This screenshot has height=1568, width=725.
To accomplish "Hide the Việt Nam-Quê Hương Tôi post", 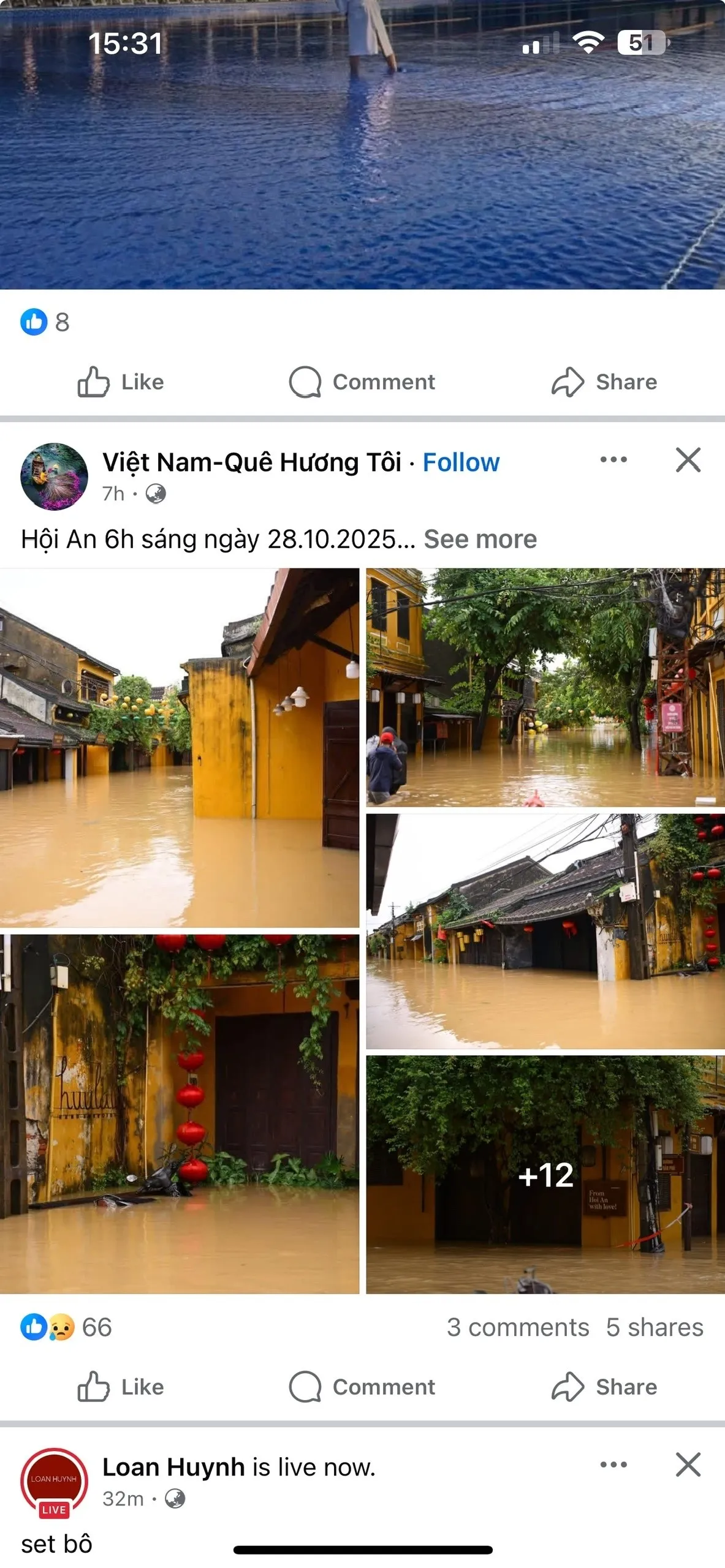I will (688, 459).
